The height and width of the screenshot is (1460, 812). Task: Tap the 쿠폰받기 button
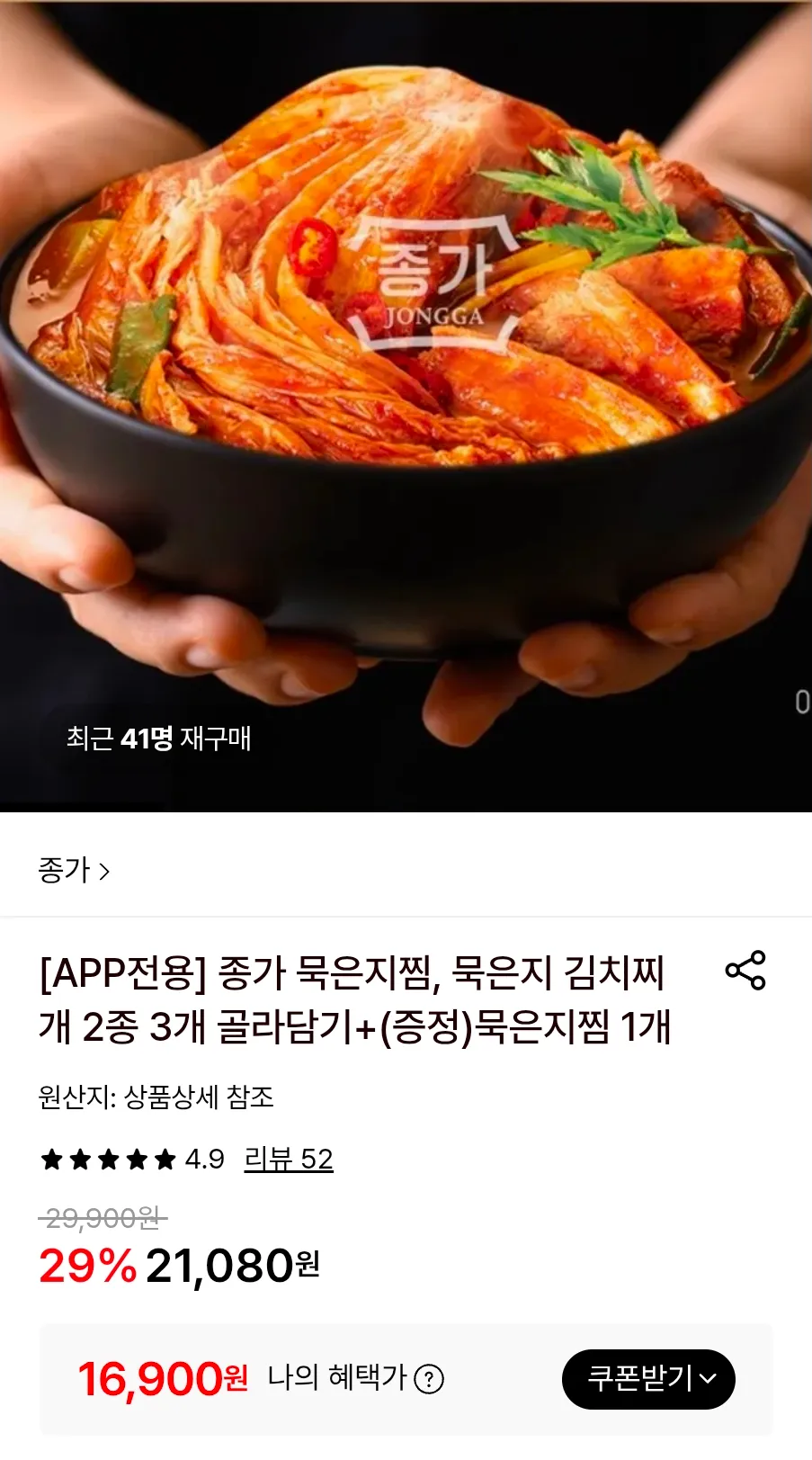648,1379
